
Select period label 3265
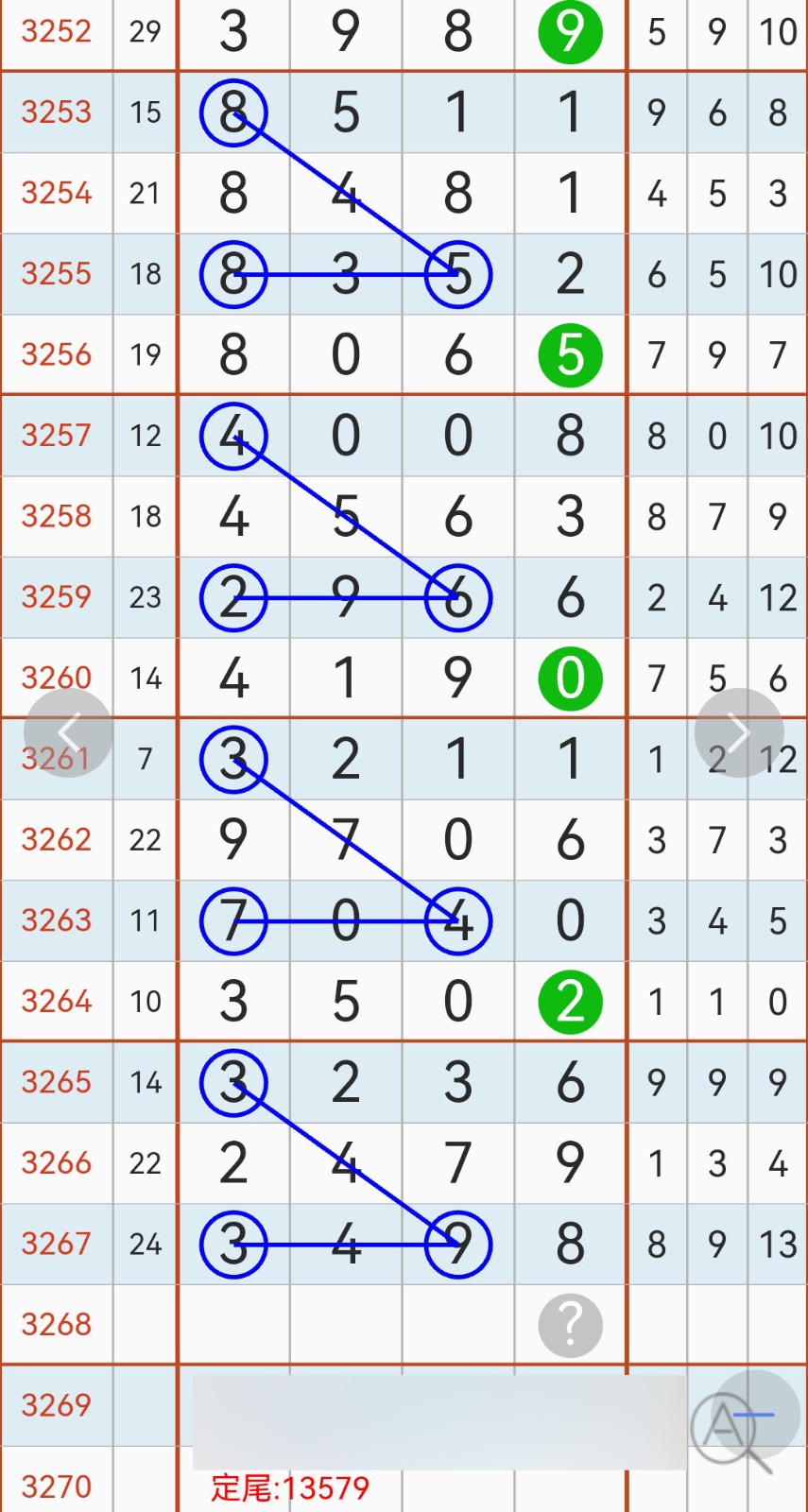click(x=57, y=1083)
